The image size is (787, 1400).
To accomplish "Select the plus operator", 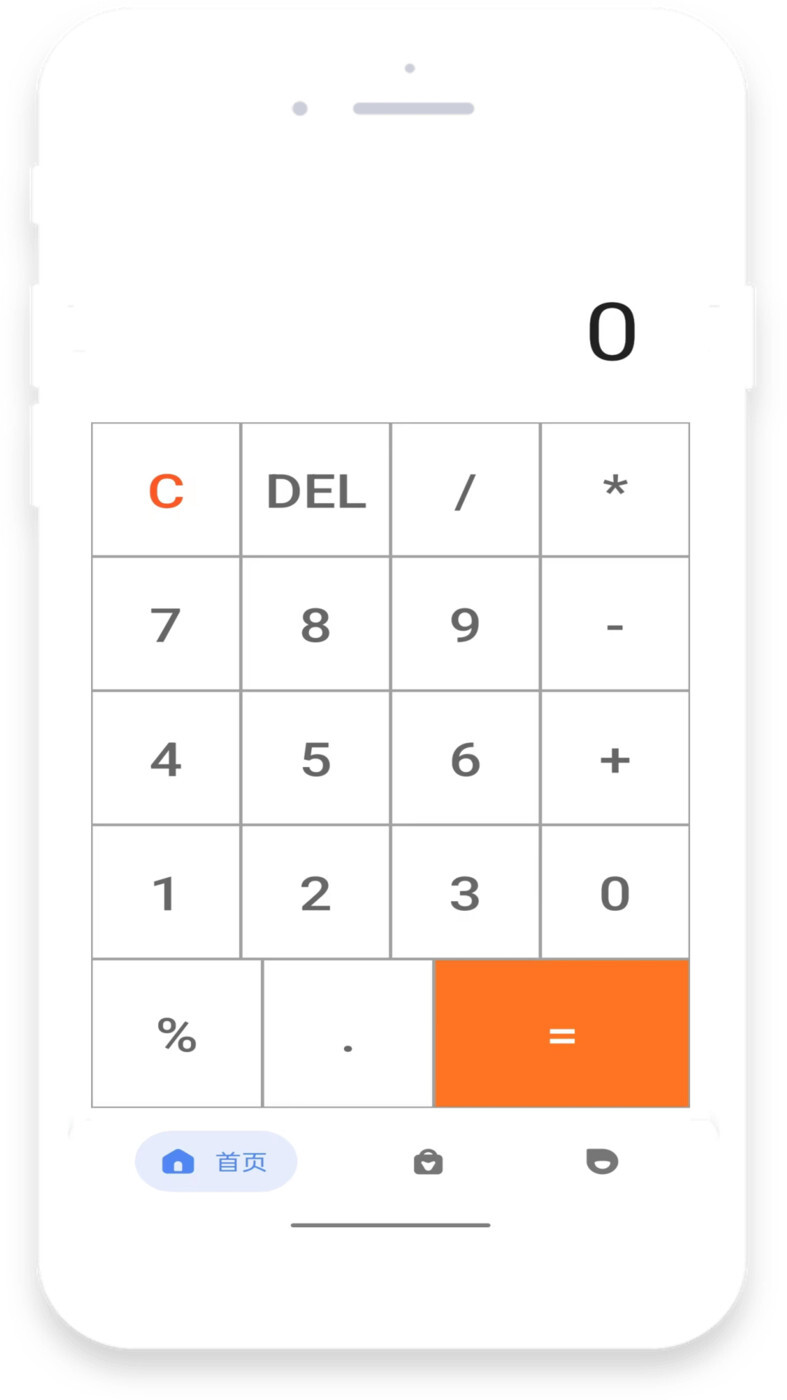I will [615, 758].
